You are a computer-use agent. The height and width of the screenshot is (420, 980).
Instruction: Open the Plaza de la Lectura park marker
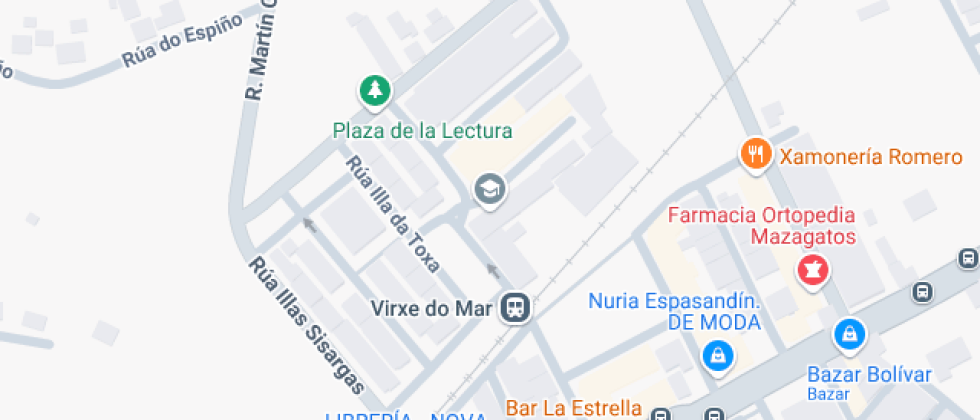pyautogui.click(x=374, y=91)
